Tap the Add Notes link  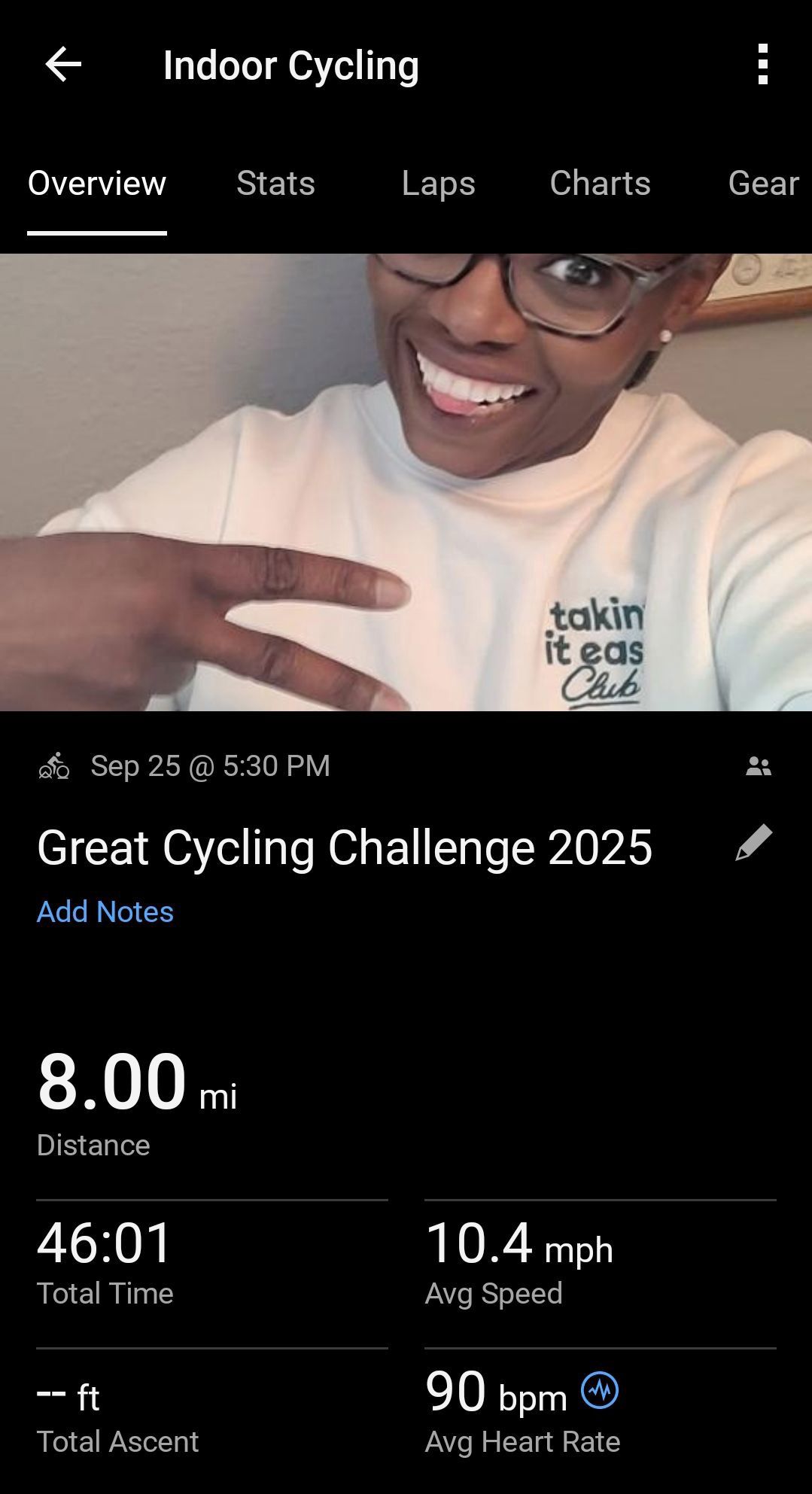[105, 911]
